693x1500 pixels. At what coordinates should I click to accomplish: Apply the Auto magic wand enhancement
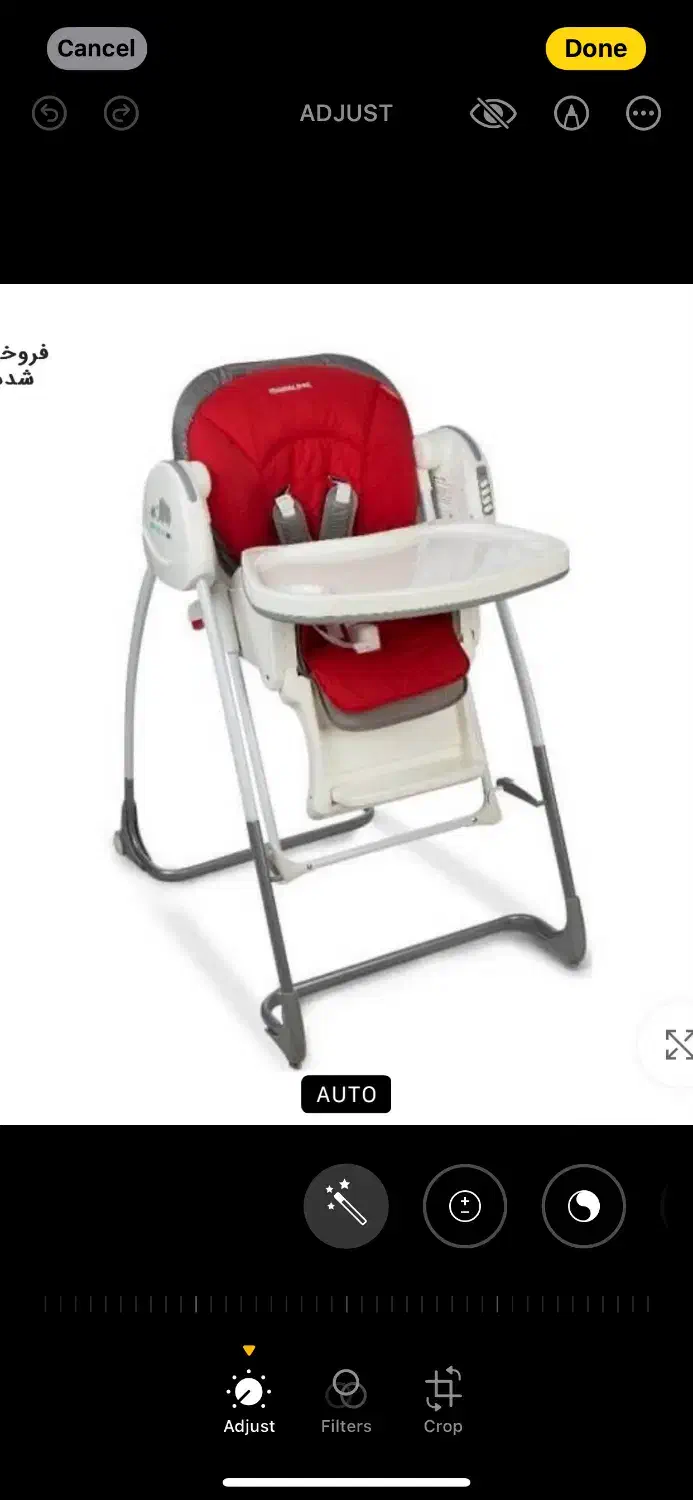pyautogui.click(x=346, y=1206)
